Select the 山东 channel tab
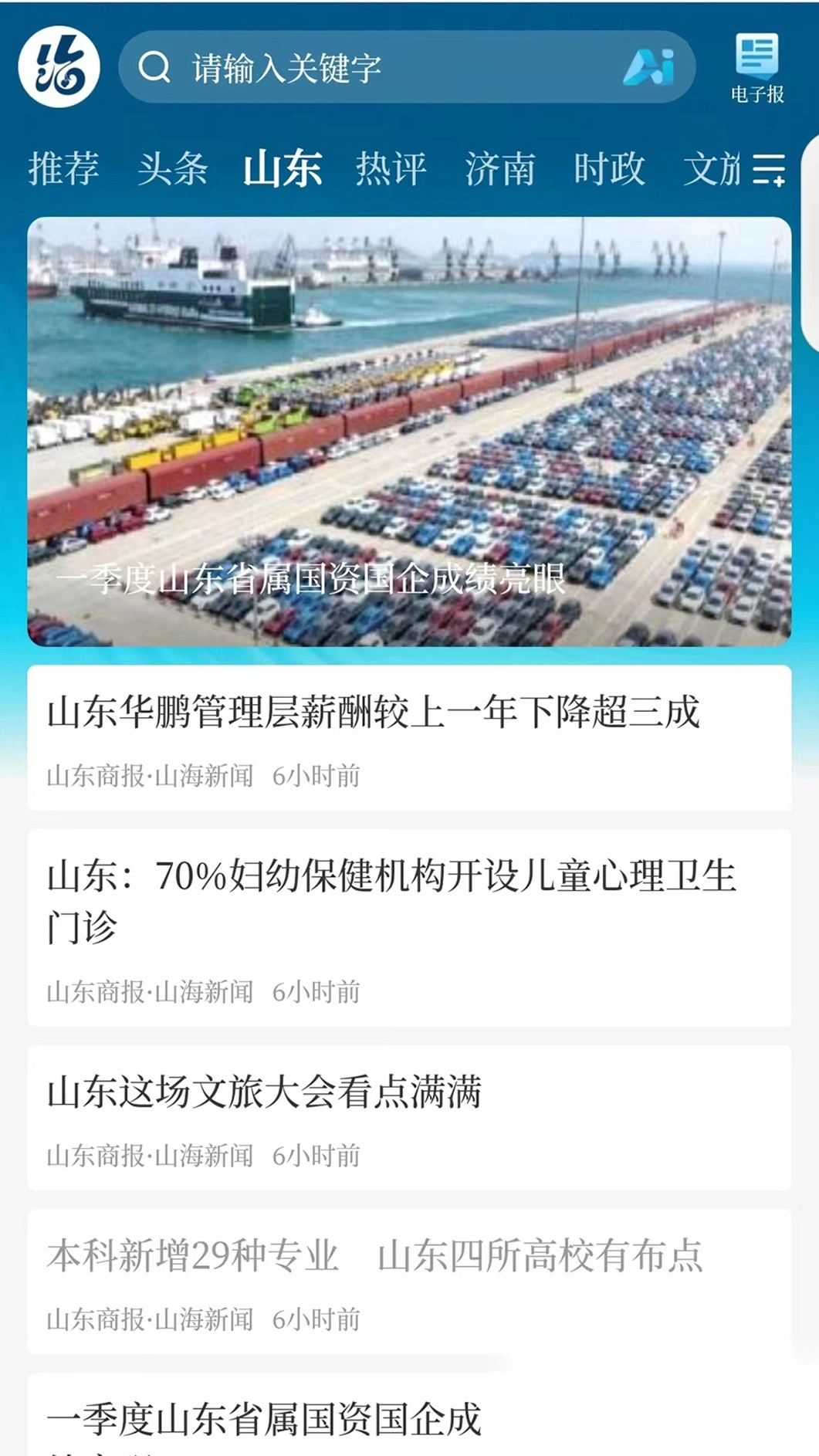 [283, 170]
